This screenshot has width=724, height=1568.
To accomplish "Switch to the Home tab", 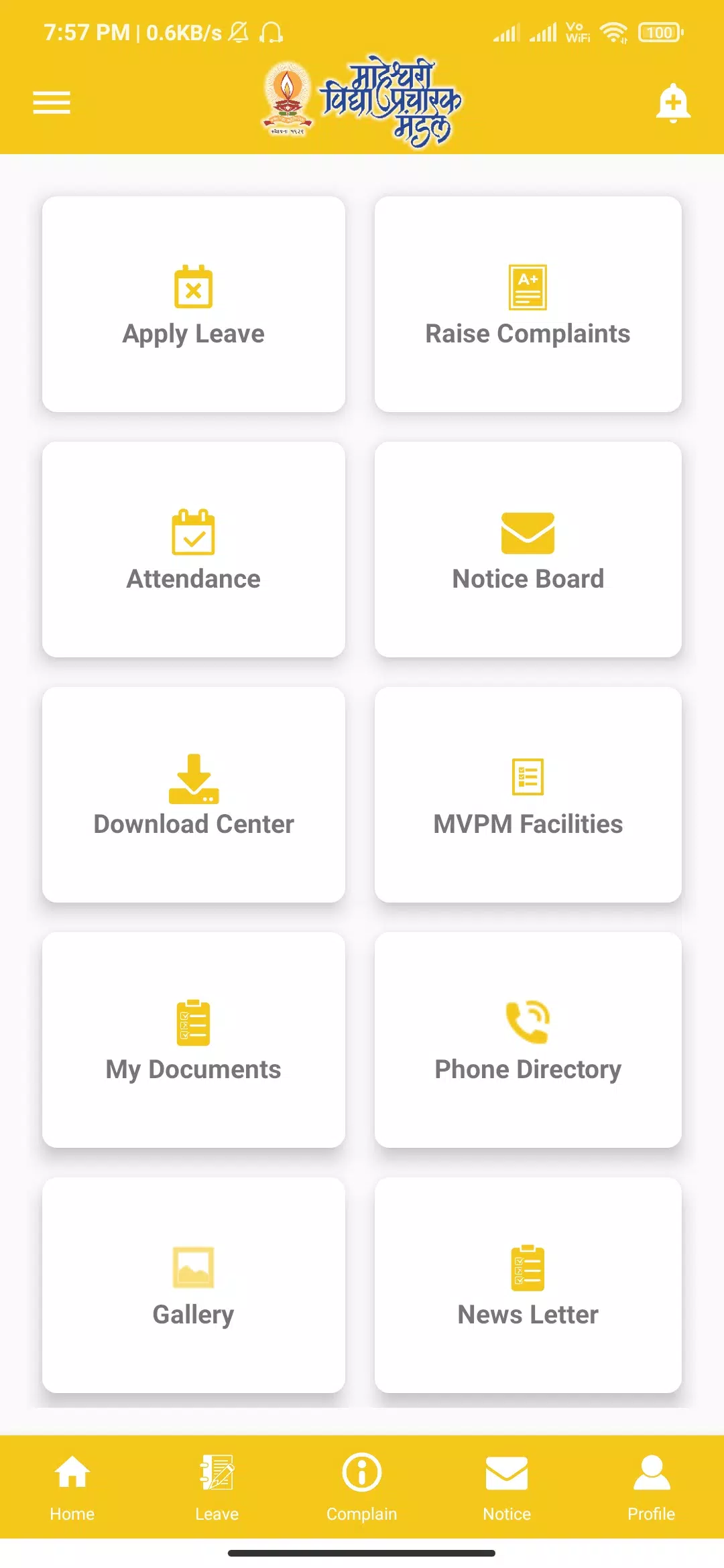I will [x=72, y=1488].
